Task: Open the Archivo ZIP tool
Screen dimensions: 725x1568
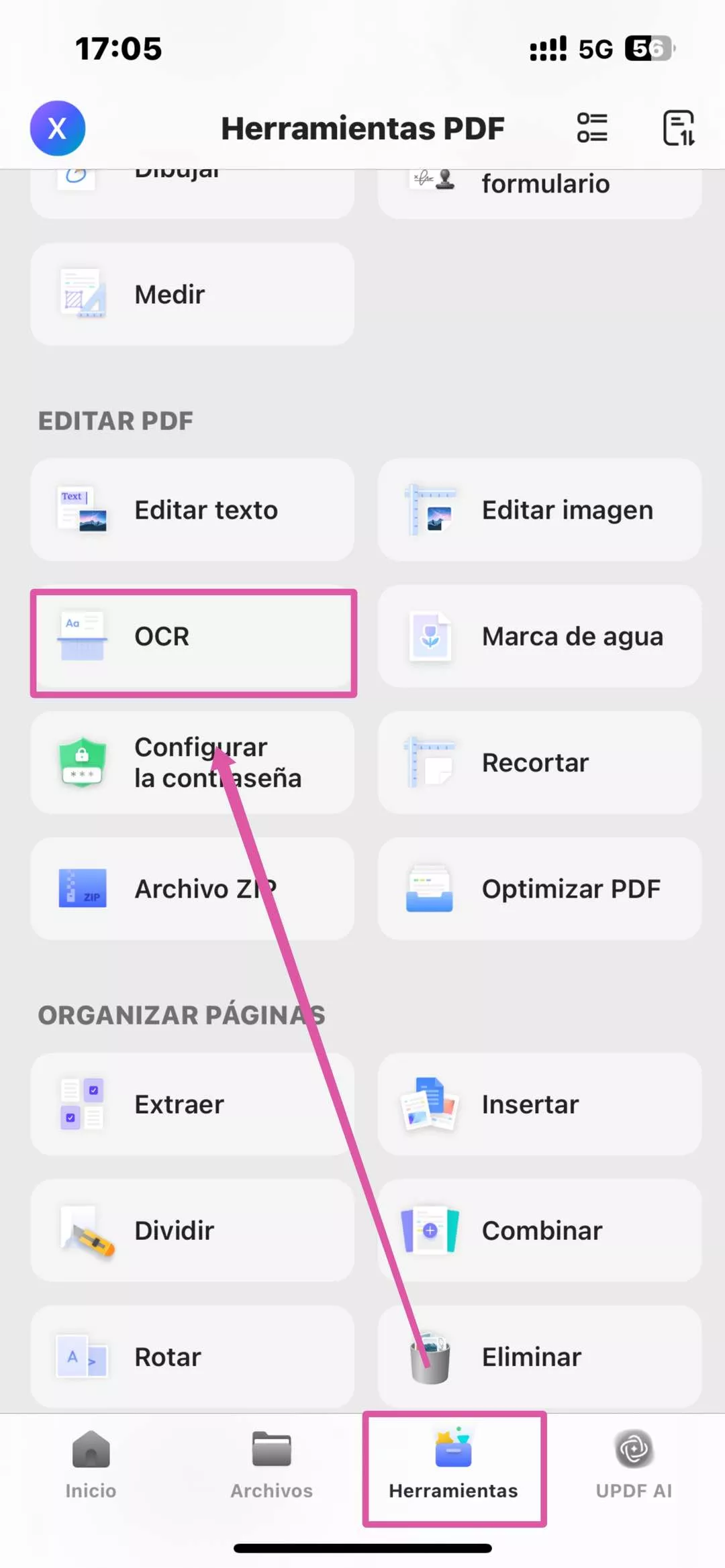Action: coord(192,889)
